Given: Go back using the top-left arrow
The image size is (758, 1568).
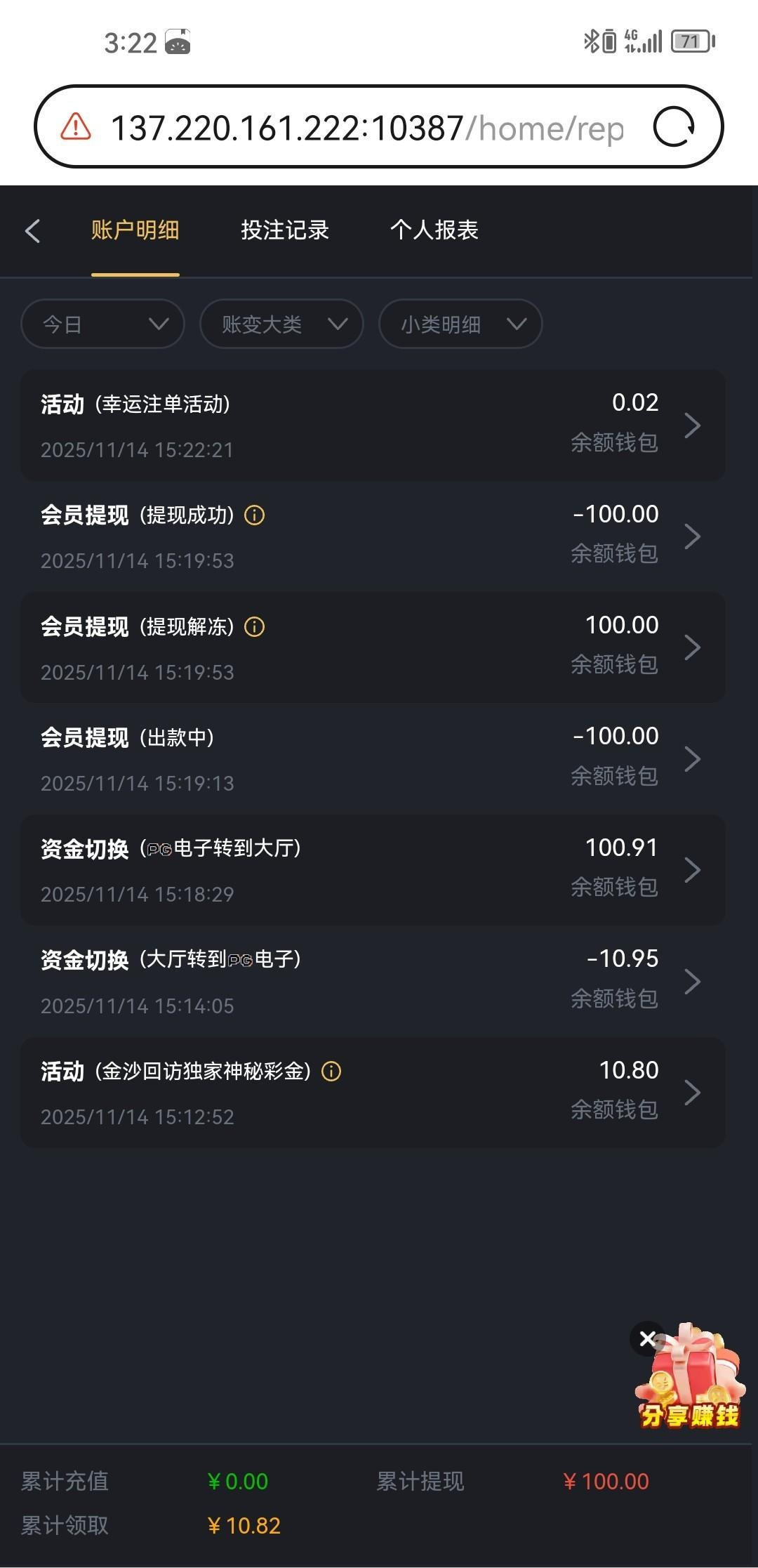Looking at the screenshot, I should click(x=32, y=230).
